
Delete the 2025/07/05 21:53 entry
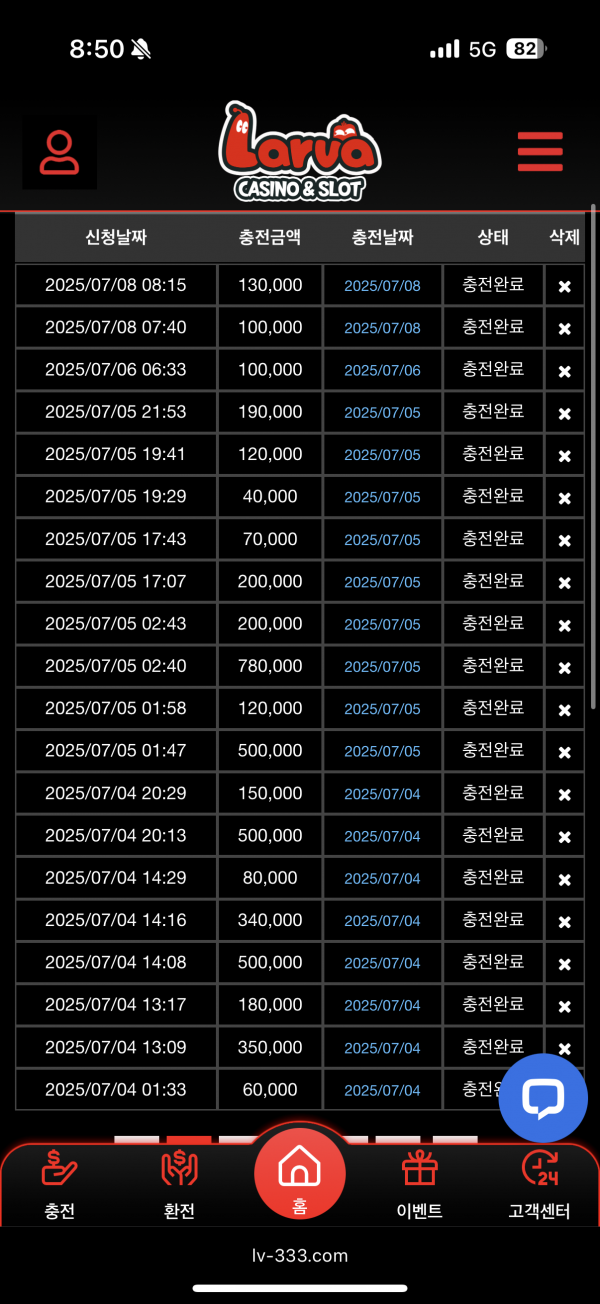pos(564,413)
